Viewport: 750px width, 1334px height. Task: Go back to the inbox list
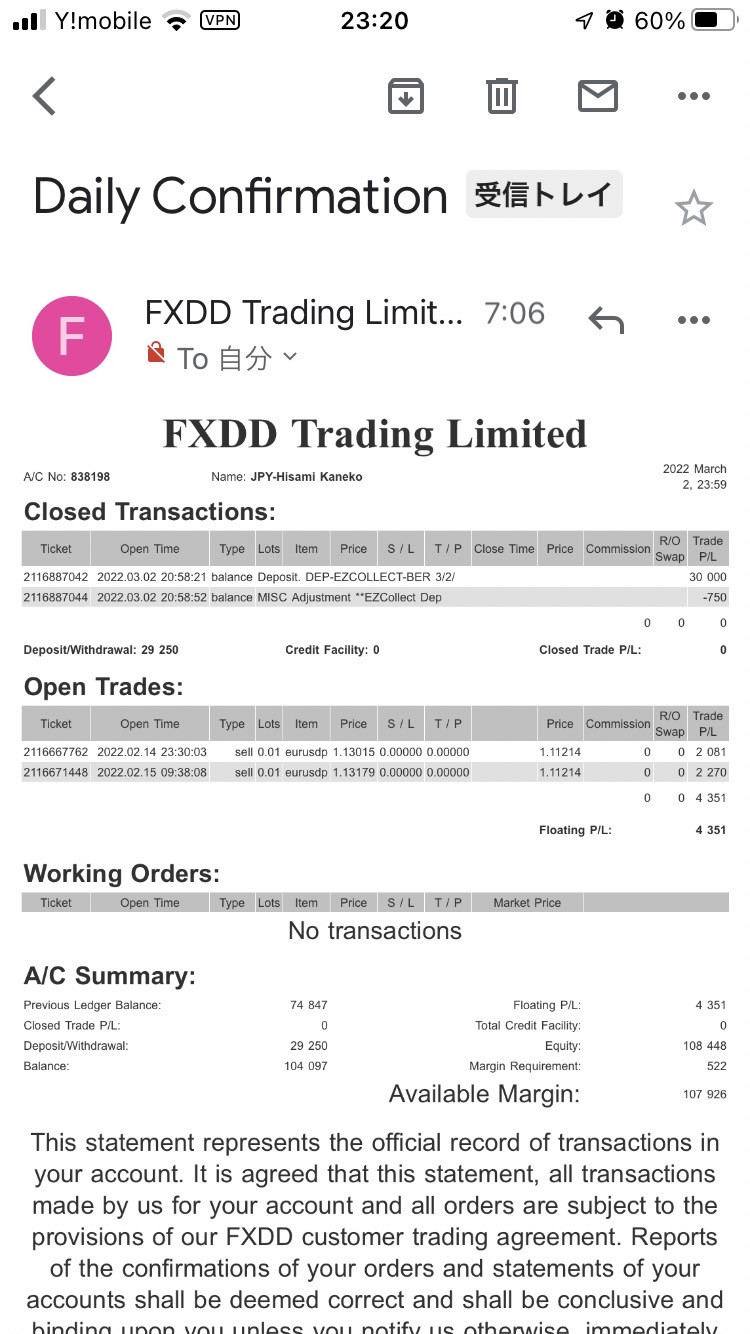coord(44,96)
